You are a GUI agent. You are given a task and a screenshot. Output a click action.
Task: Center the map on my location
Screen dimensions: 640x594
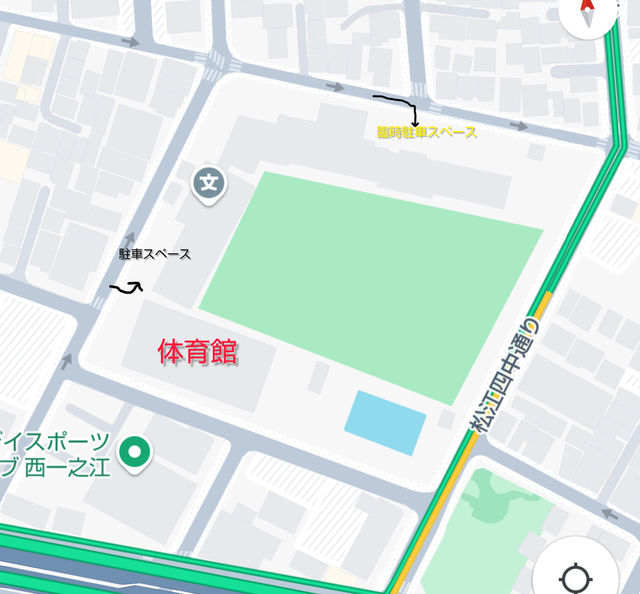coord(575,577)
